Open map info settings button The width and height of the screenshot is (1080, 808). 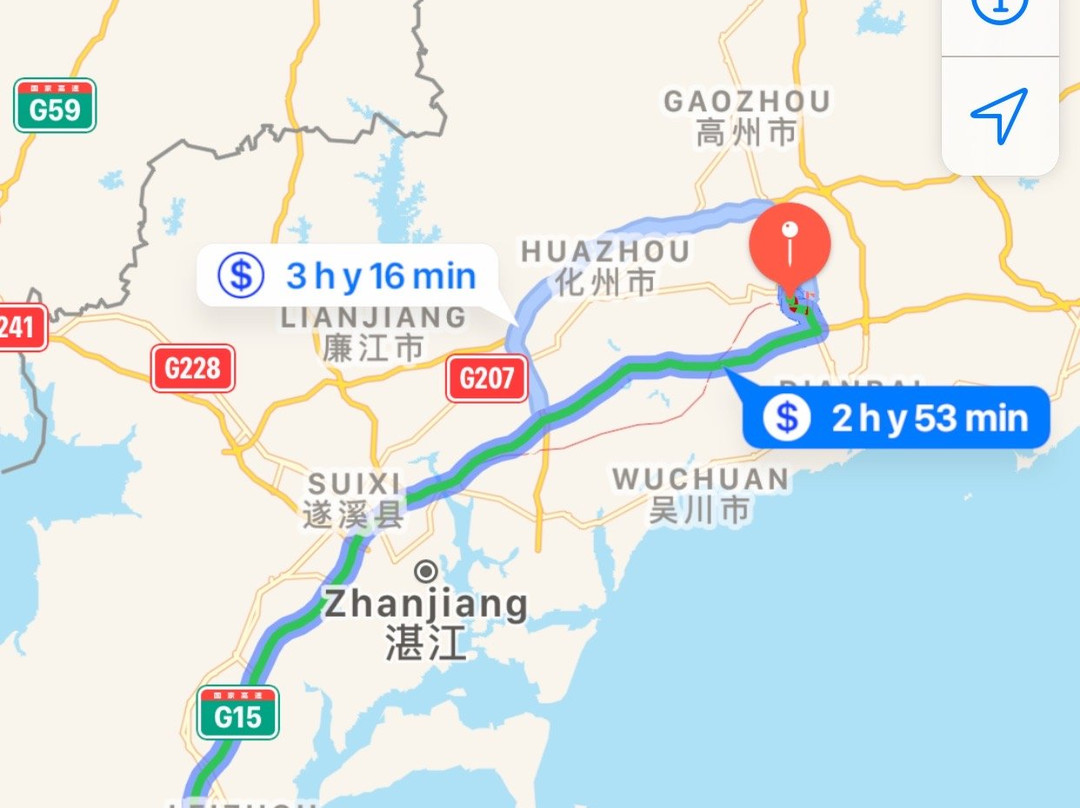point(999,14)
